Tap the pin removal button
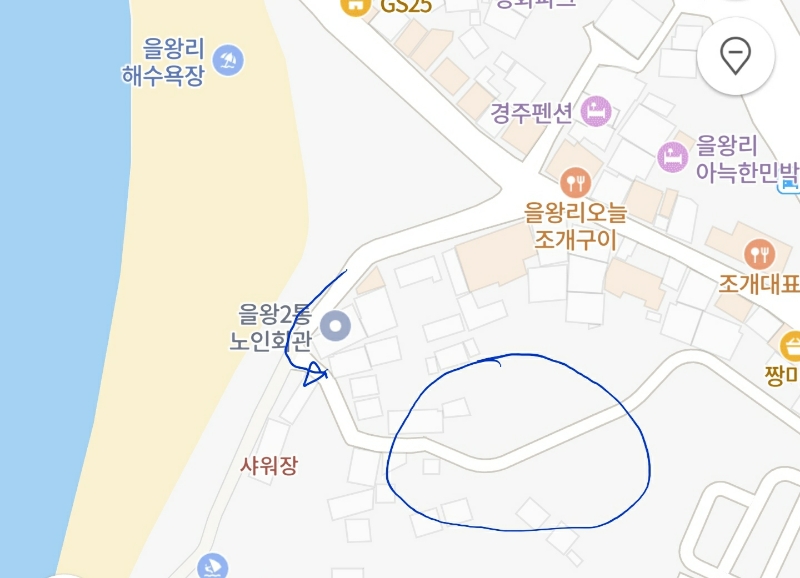 [x=736, y=56]
